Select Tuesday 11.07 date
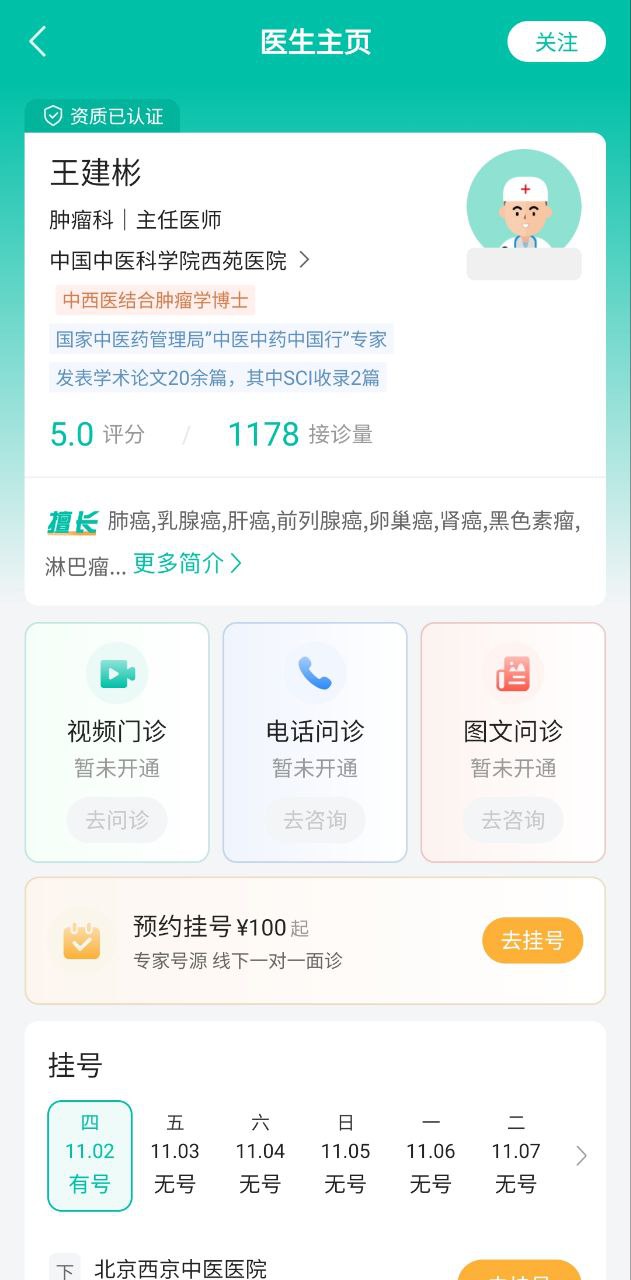 [x=516, y=1155]
